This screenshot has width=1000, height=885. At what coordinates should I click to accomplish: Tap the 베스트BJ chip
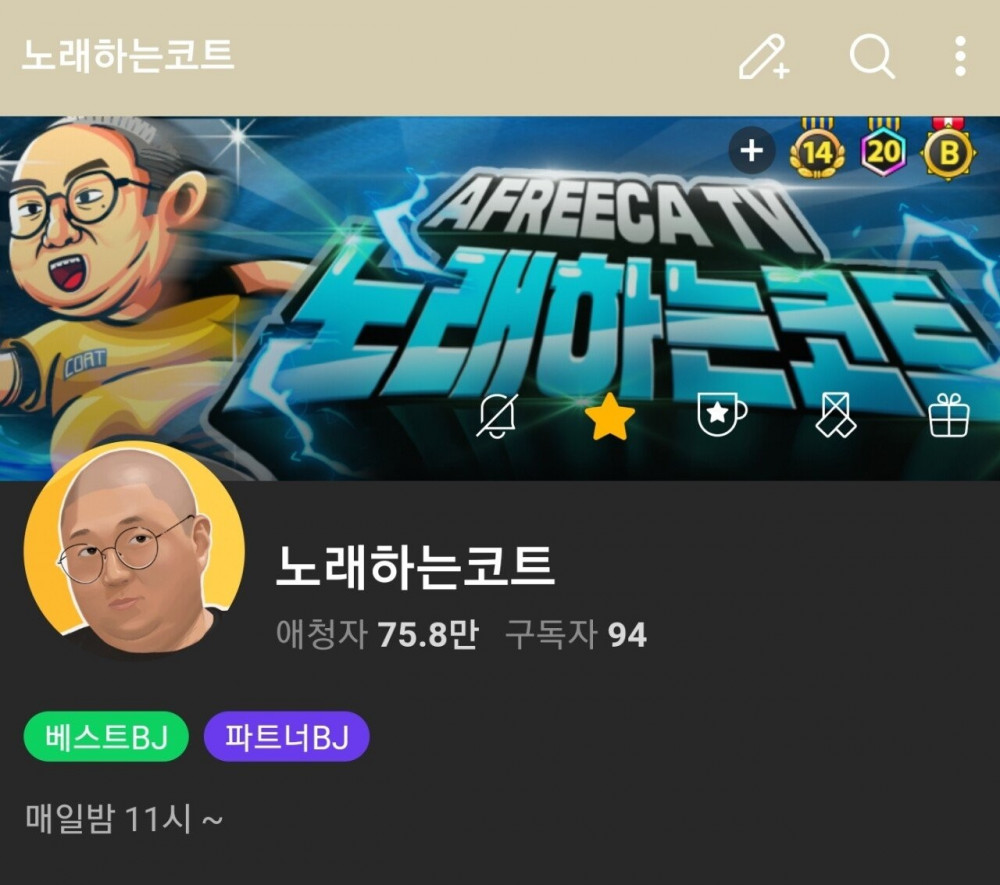[106, 738]
